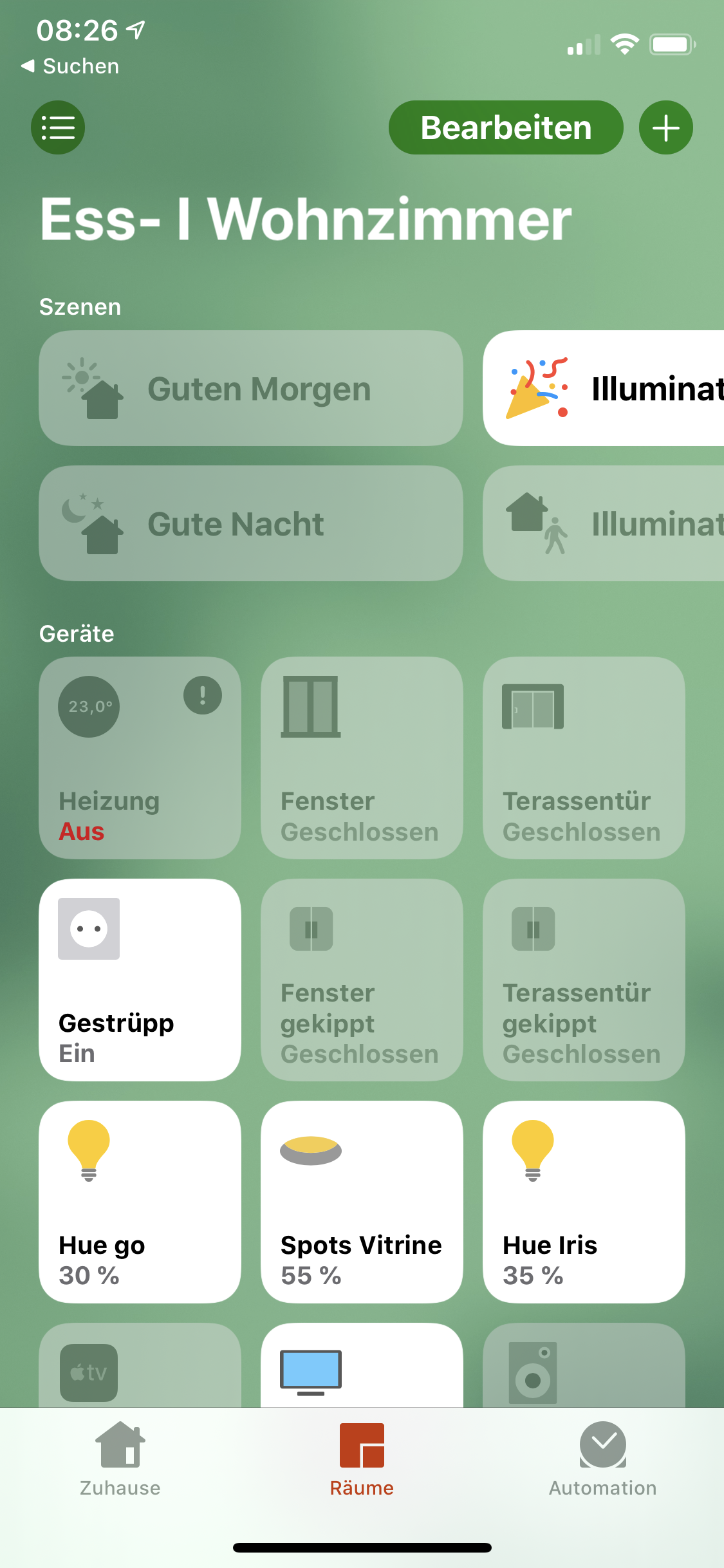Image resolution: width=724 pixels, height=1568 pixels.
Task: Turn off the Gestrüpp outlet
Action: [140, 980]
